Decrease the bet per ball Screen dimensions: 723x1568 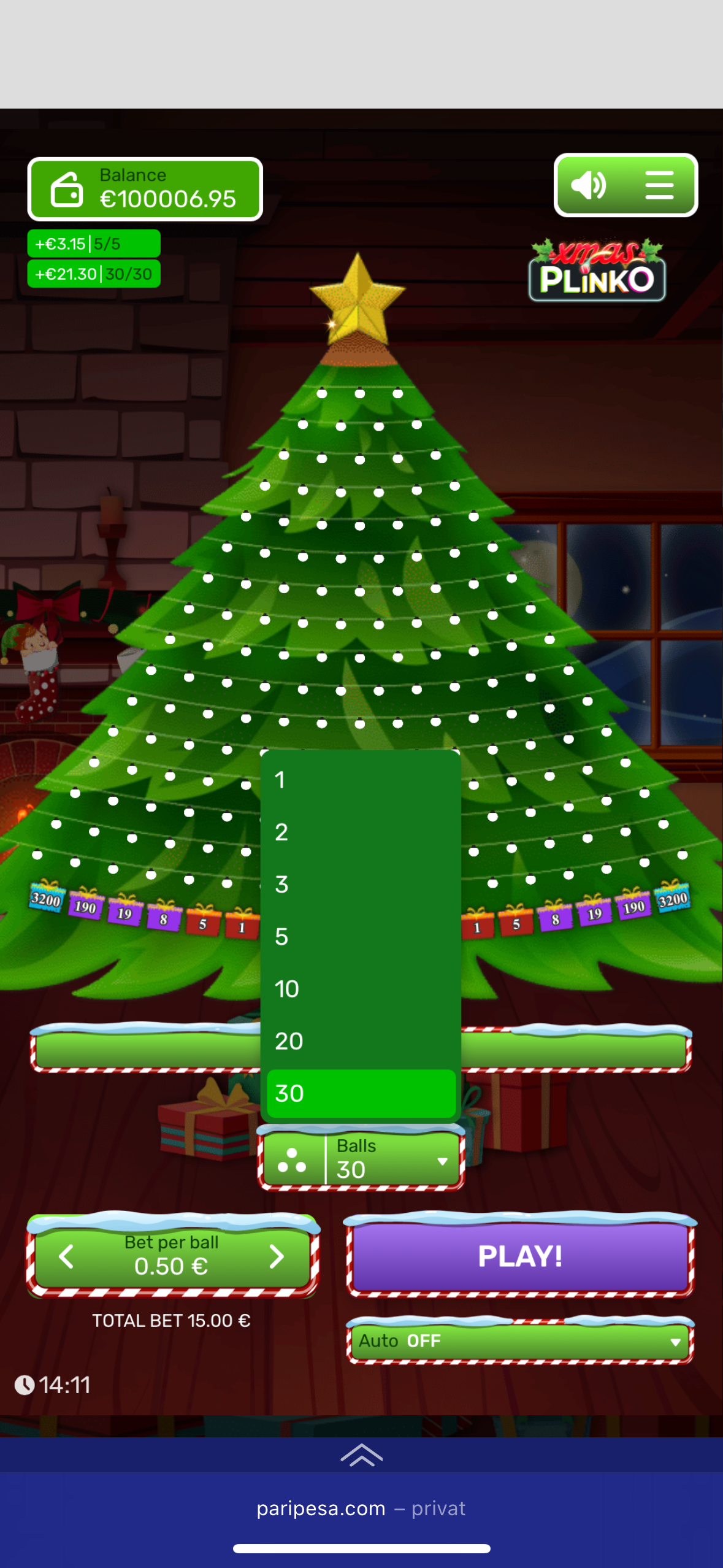66,1256
